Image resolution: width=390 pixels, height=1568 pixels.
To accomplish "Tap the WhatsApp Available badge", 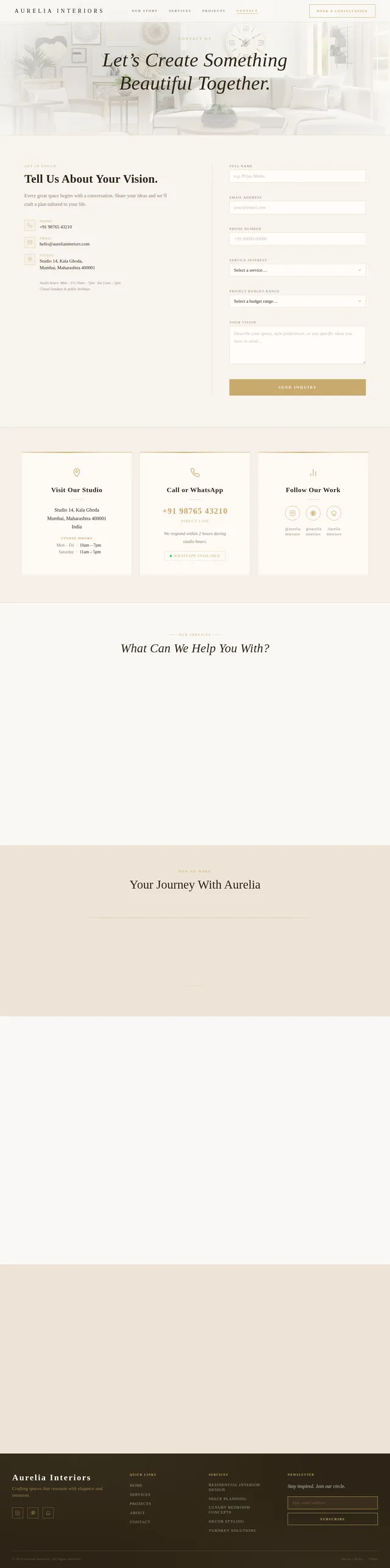I will (x=195, y=556).
